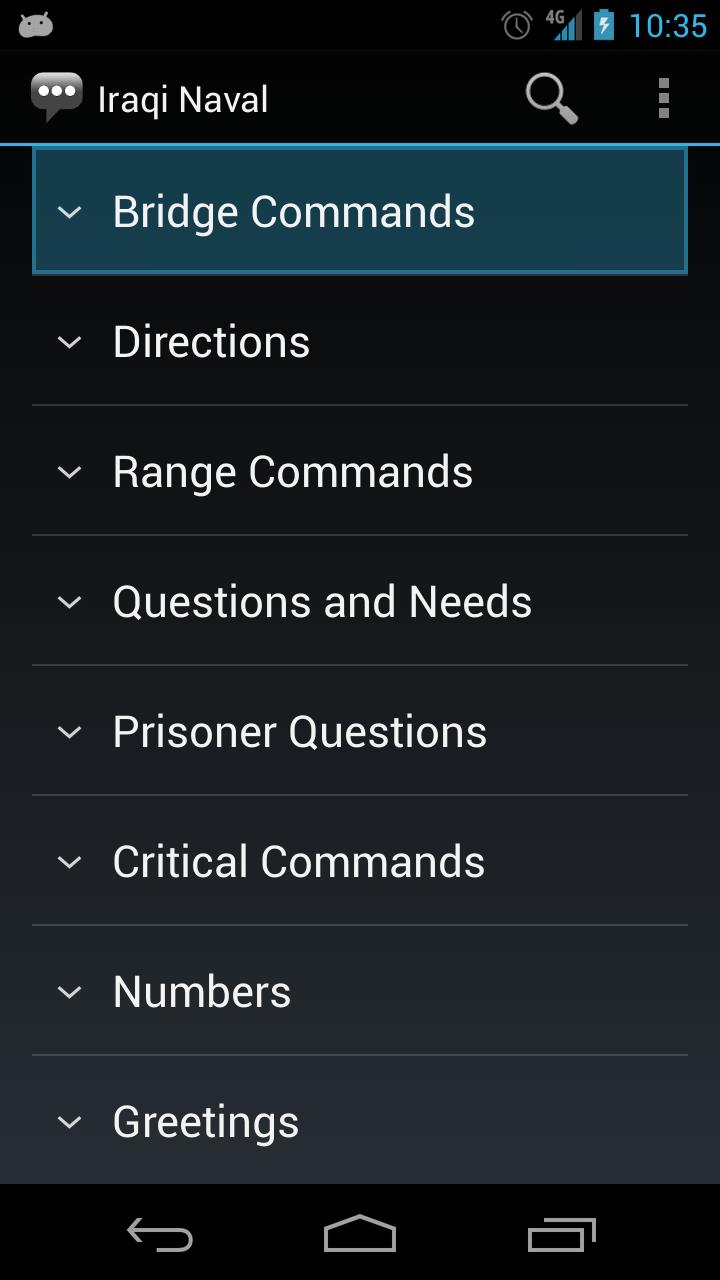Open the search function
The image size is (720, 1280).
point(549,97)
